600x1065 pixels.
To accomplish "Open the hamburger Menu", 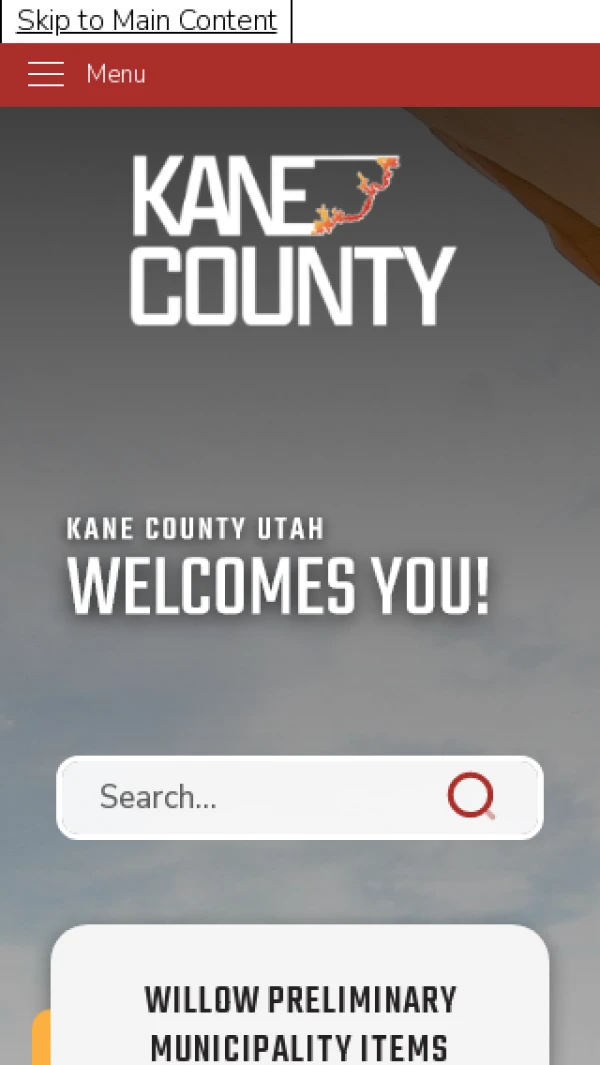I will tap(86, 74).
